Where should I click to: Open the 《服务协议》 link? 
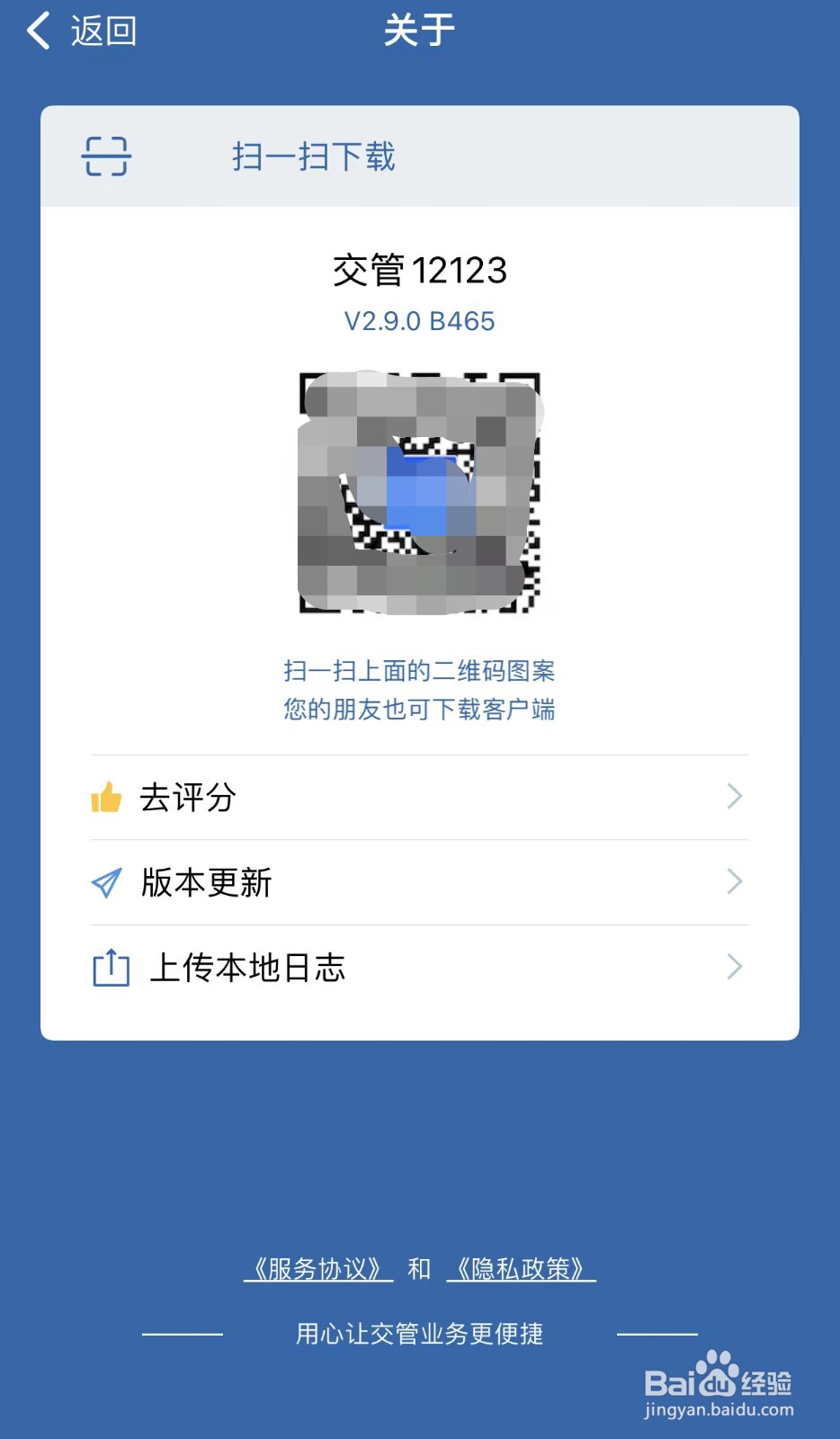318,1269
